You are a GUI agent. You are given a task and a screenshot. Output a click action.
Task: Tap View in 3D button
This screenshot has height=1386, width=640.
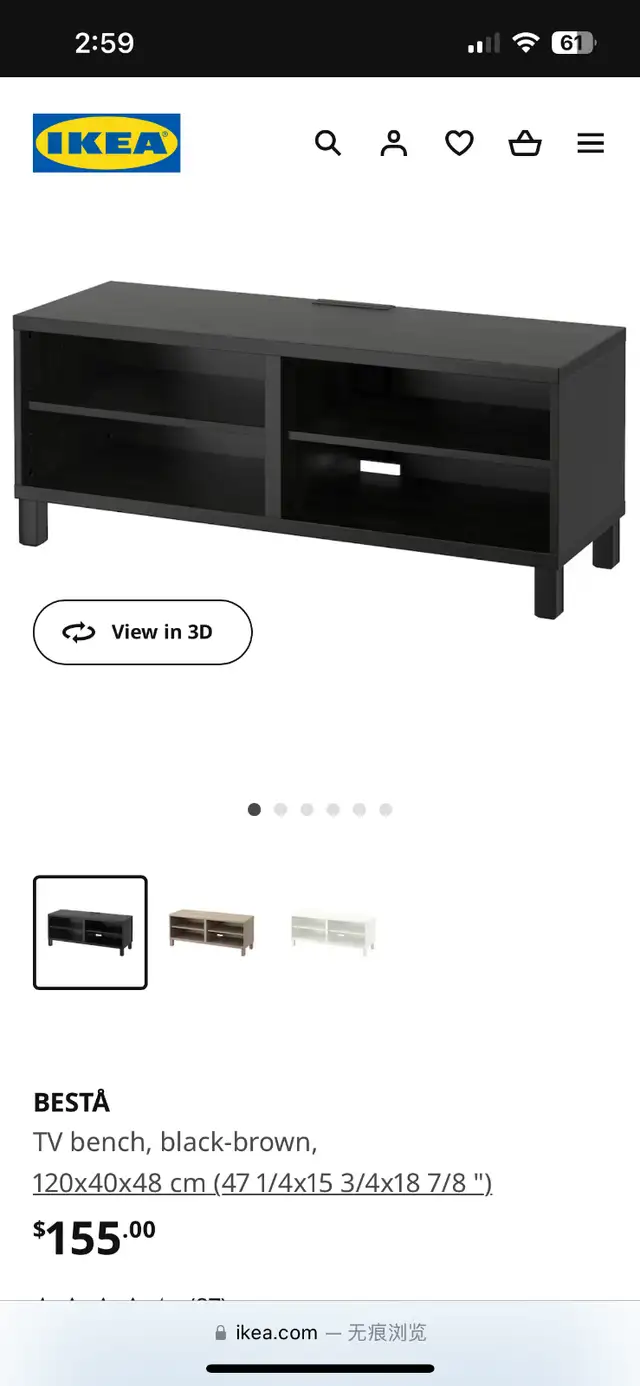(142, 632)
